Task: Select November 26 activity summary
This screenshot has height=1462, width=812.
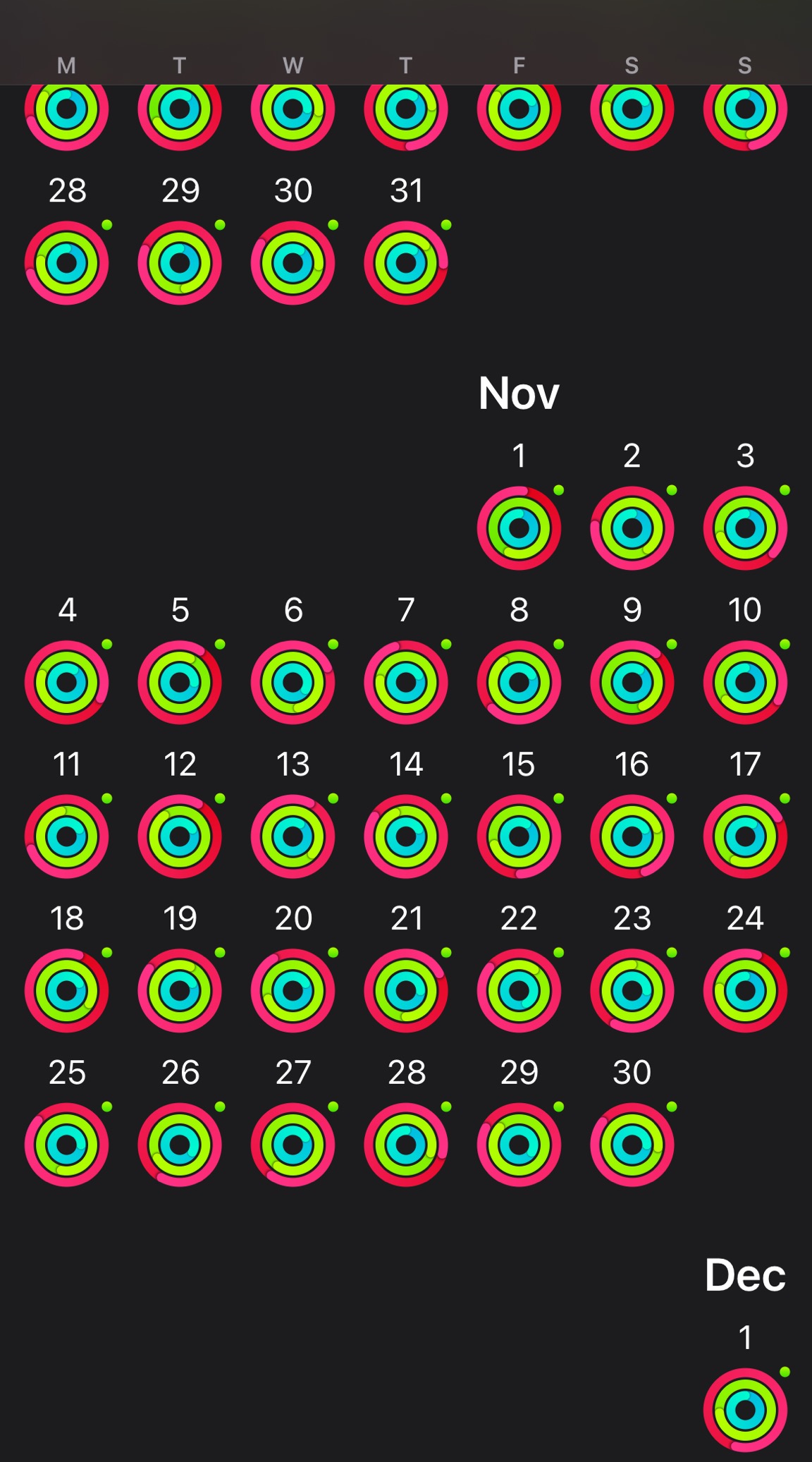Action: coord(180,1145)
